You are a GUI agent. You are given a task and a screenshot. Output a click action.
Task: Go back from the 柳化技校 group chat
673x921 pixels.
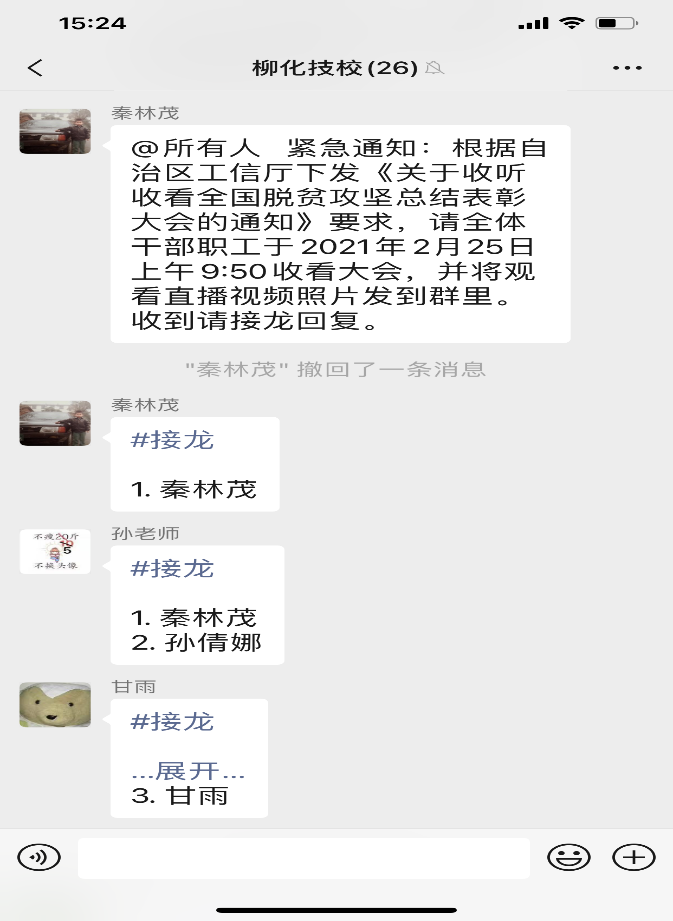35,68
